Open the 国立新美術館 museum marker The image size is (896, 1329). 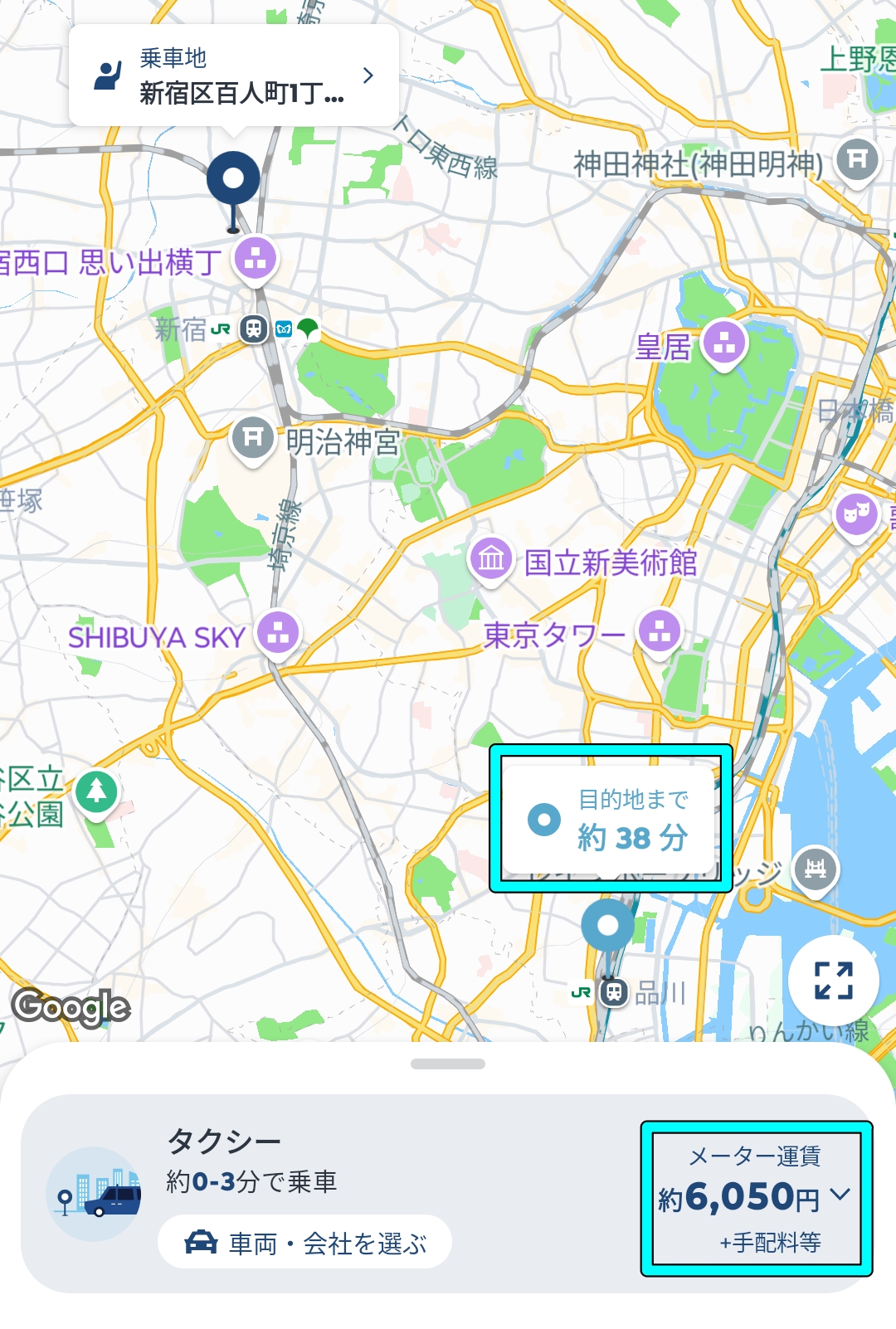(491, 558)
